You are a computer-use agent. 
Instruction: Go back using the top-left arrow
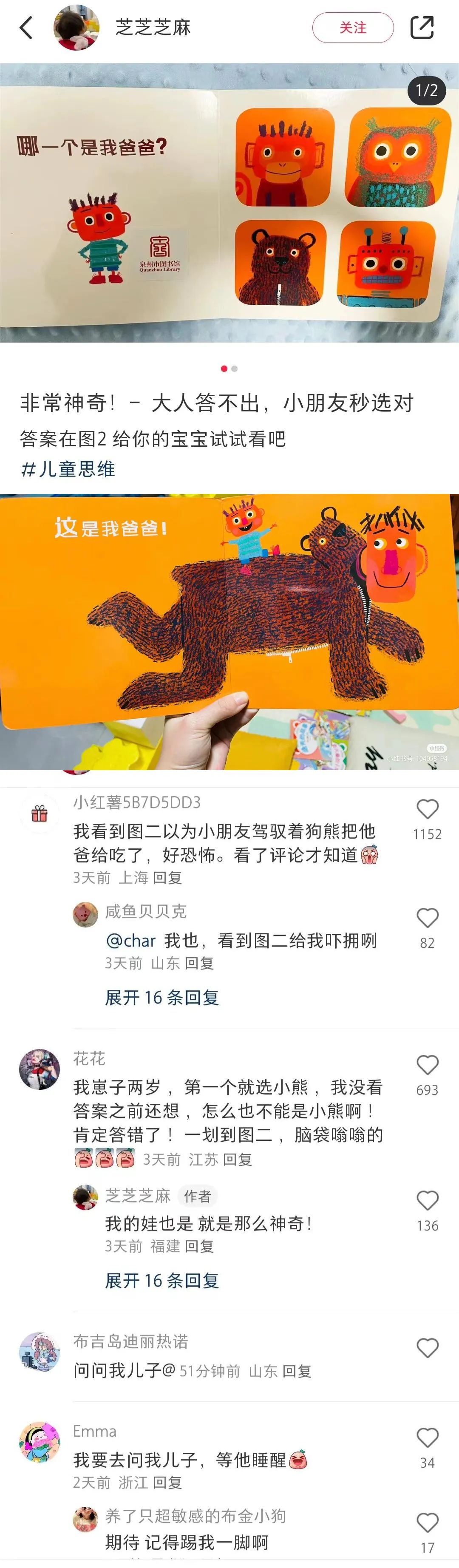[26, 28]
